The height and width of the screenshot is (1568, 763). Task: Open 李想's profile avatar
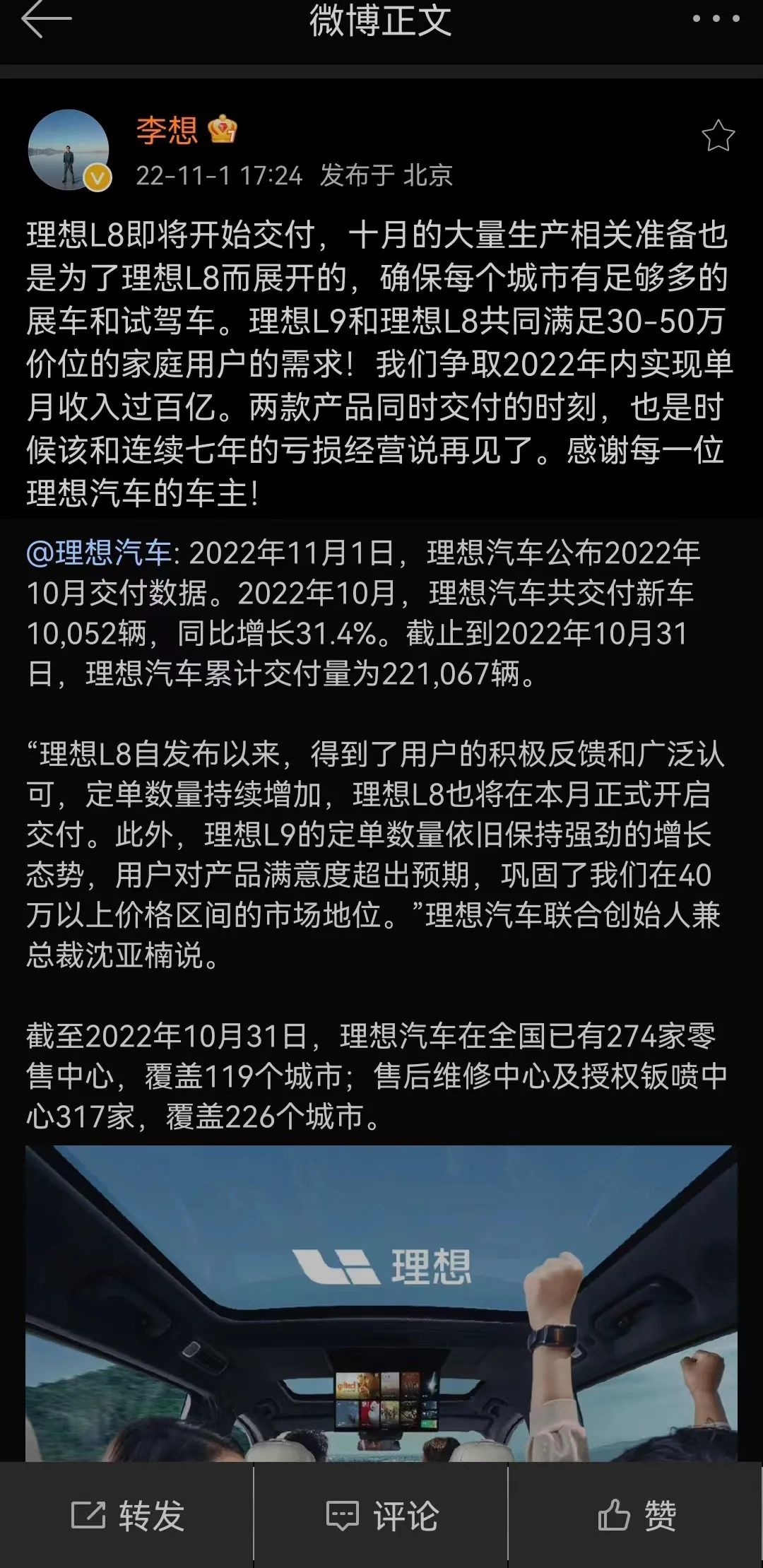tap(69, 150)
